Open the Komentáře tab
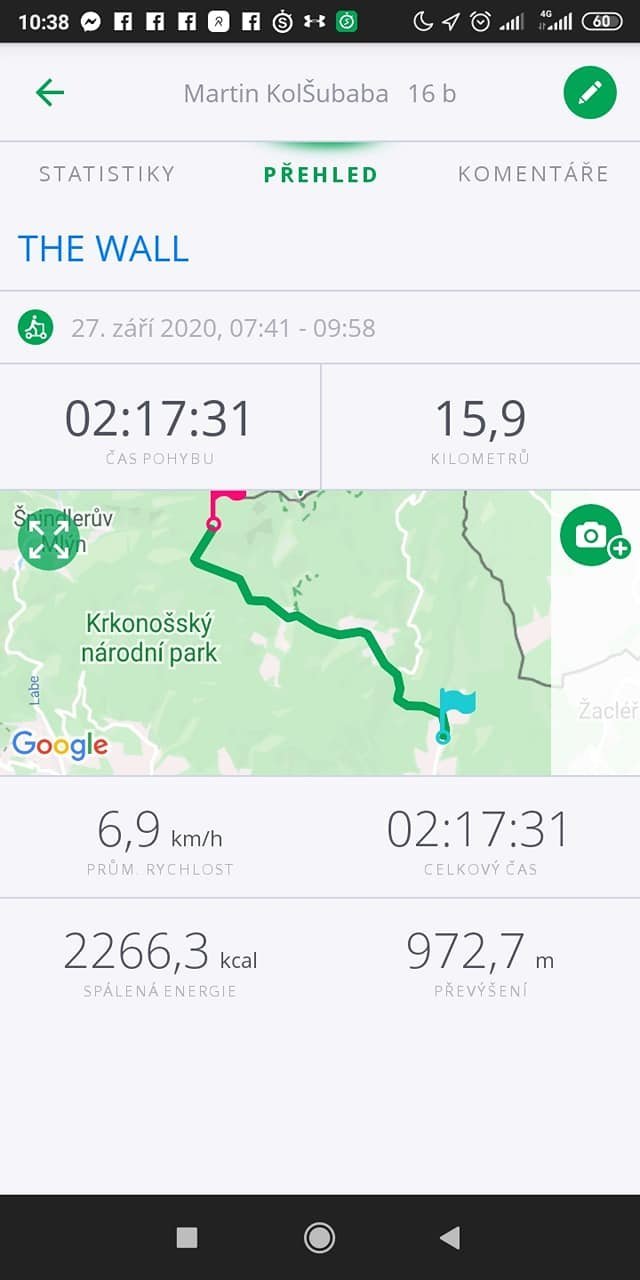 [533, 174]
